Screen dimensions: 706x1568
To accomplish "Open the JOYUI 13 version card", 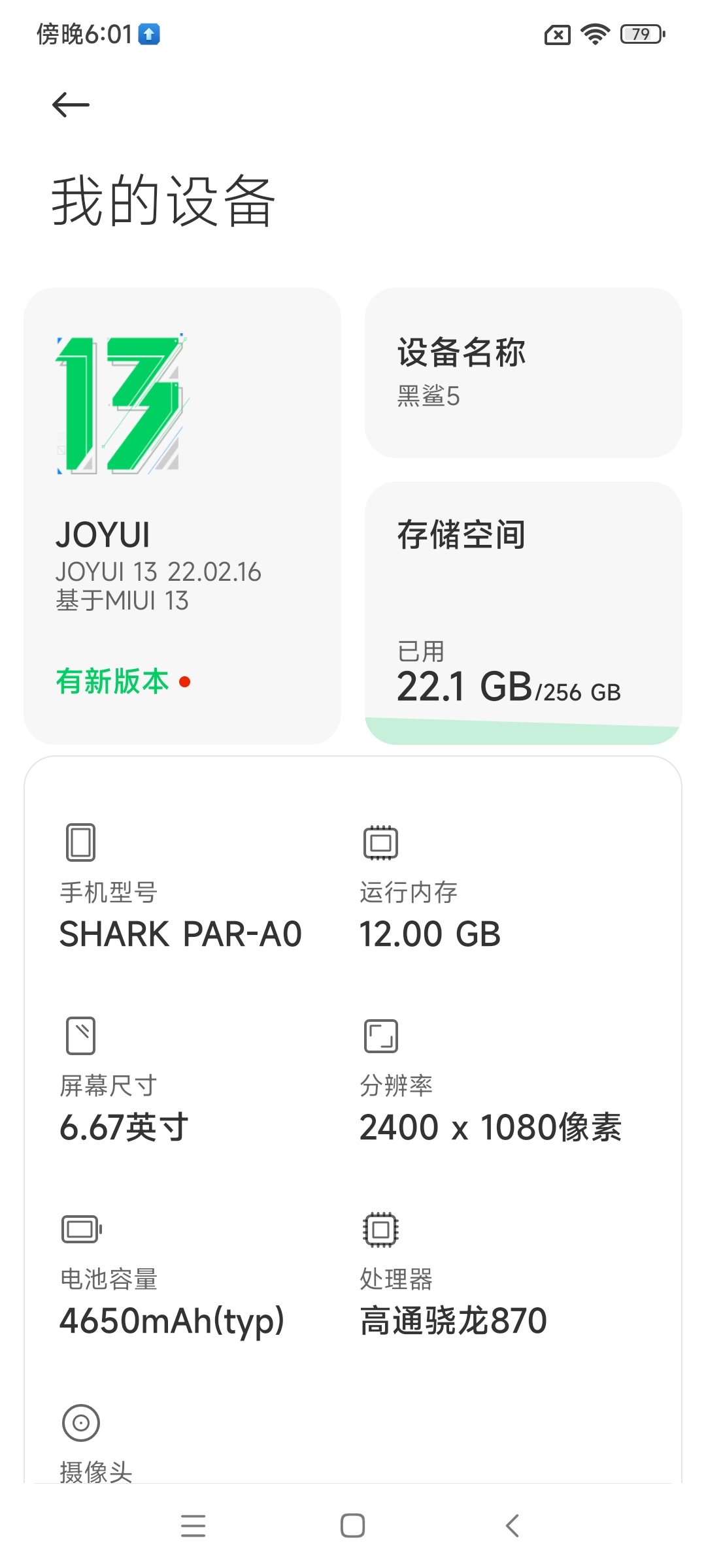I will tap(182, 515).
